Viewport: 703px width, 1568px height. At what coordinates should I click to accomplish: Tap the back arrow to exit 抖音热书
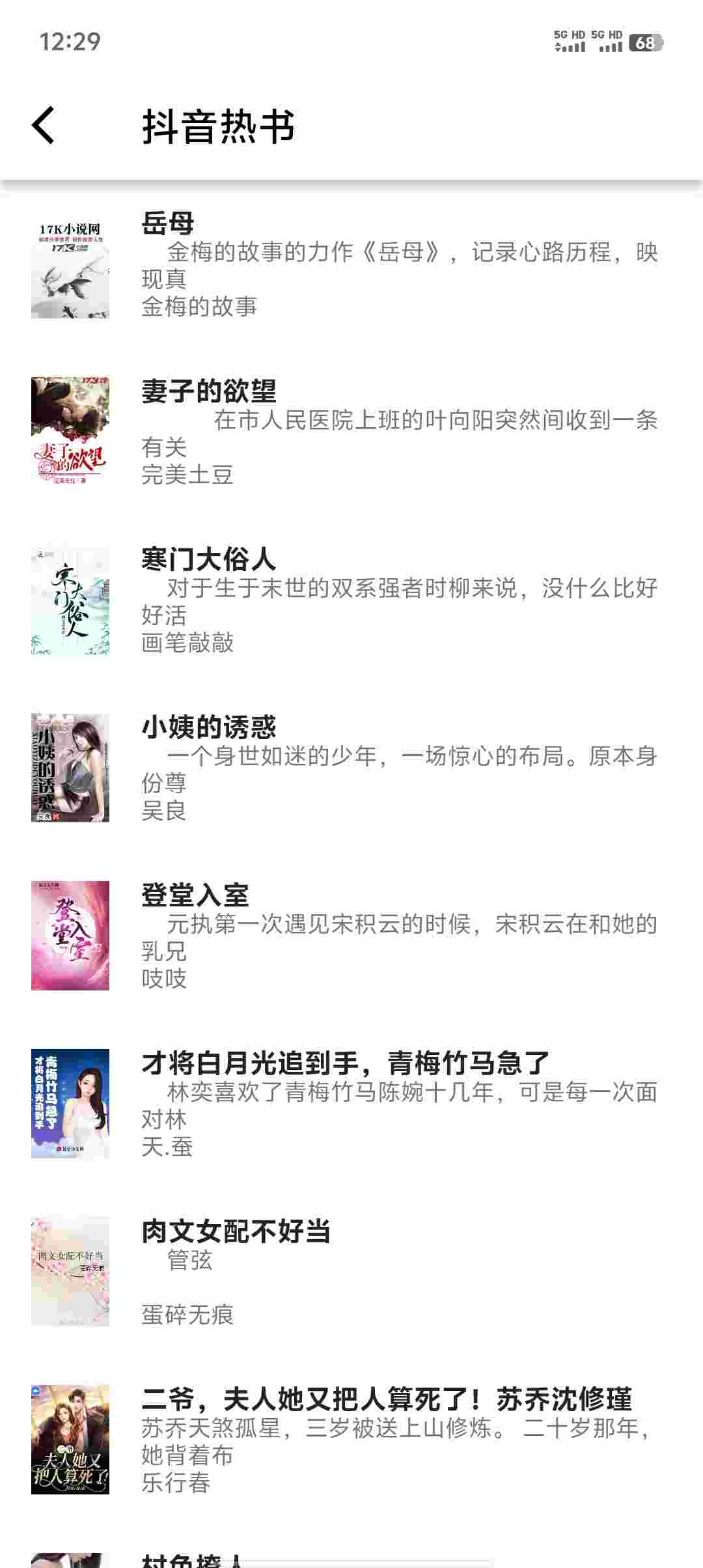pos(43,125)
